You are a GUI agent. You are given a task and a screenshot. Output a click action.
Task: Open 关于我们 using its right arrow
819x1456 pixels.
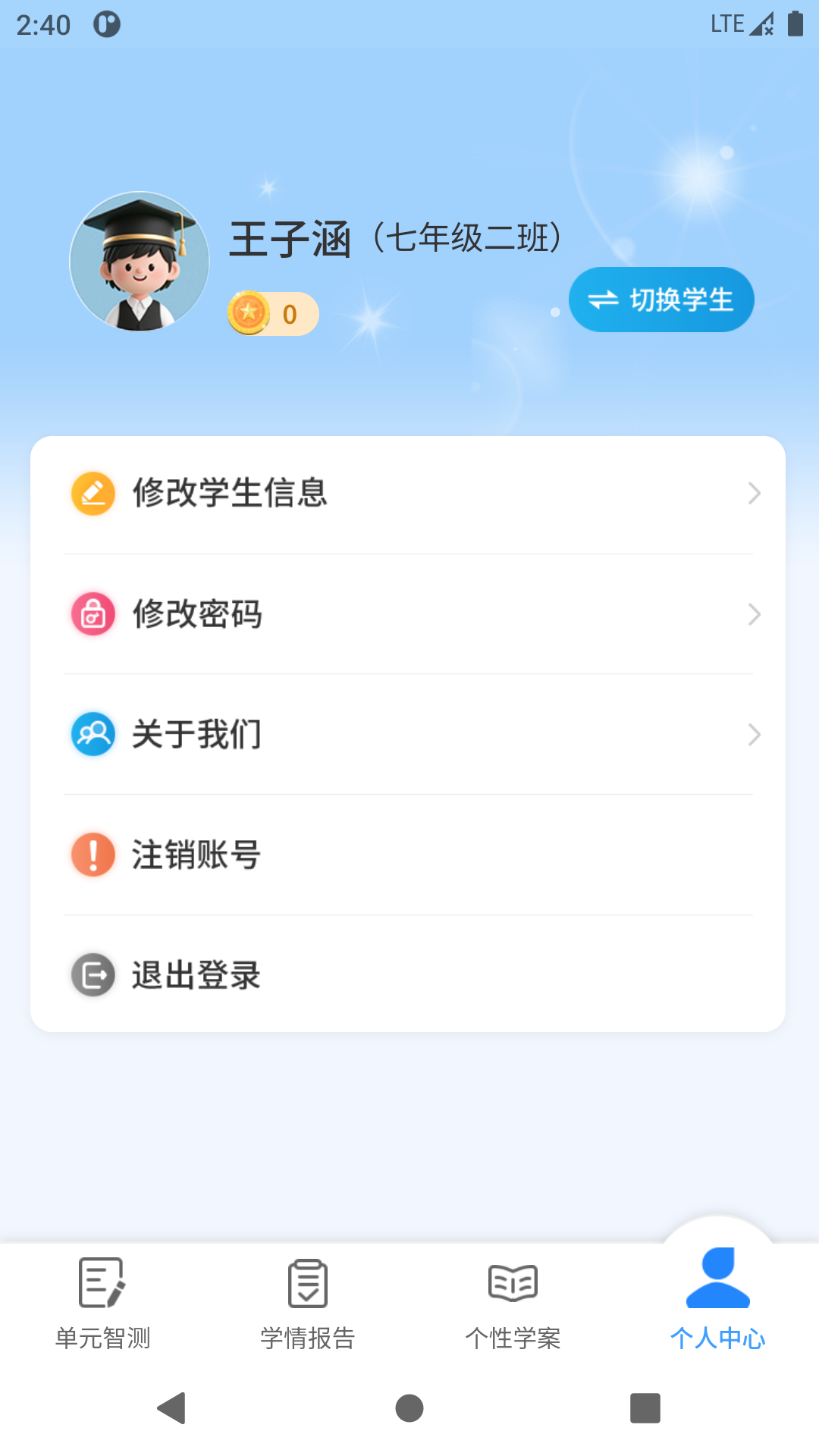[x=753, y=733]
